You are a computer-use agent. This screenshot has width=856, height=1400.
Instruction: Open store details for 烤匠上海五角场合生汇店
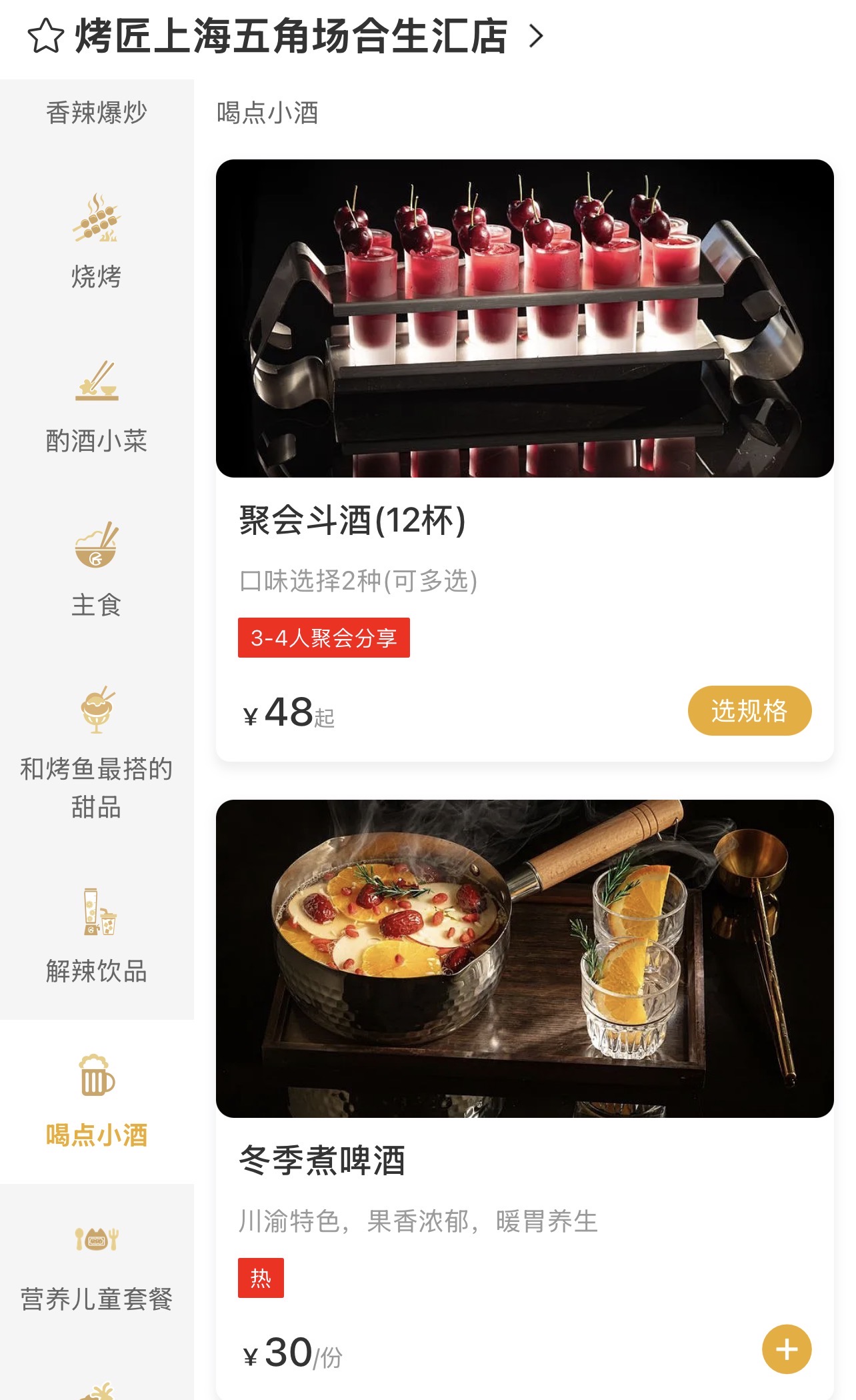click(293, 36)
